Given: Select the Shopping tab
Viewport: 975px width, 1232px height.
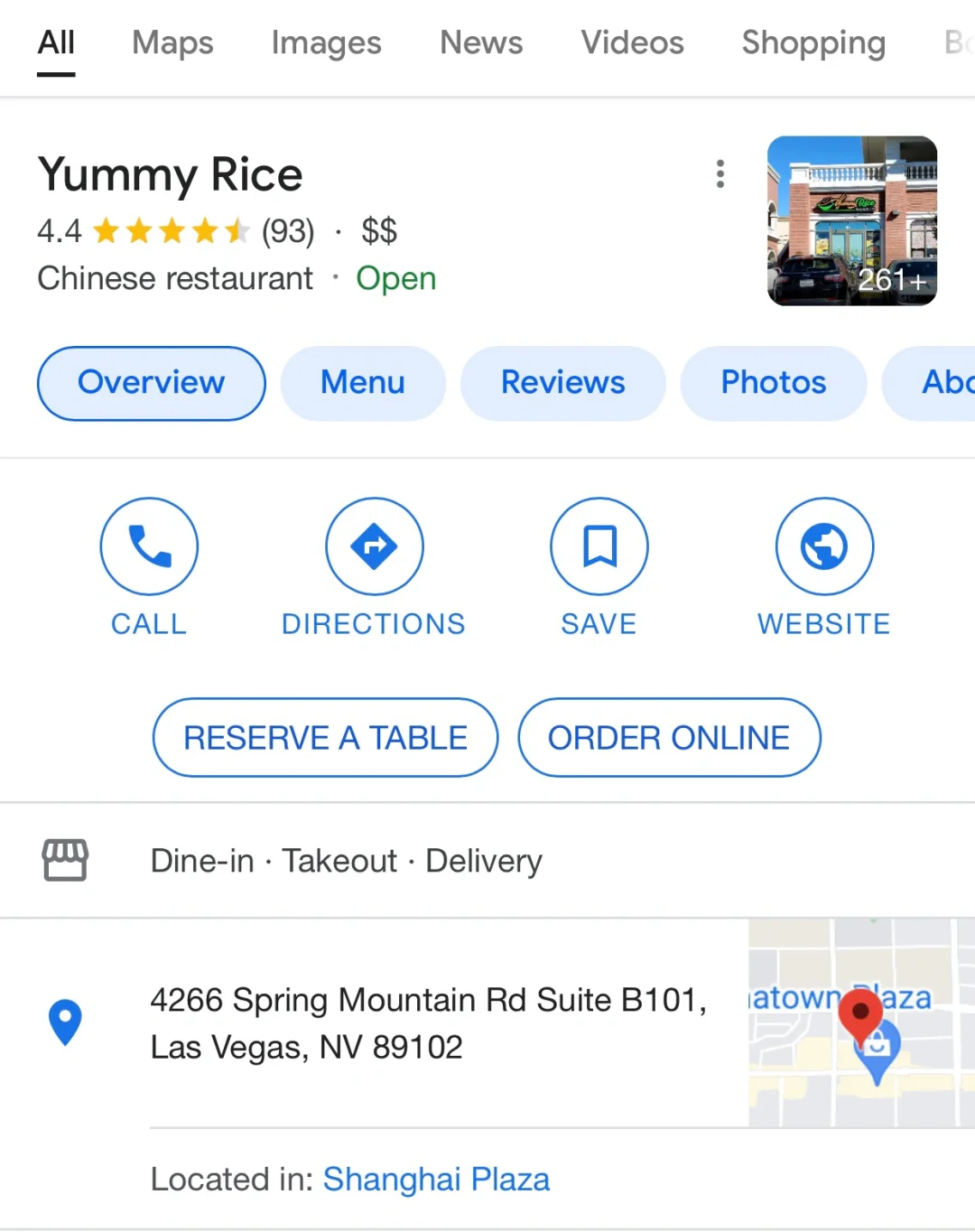Looking at the screenshot, I should [812, 42].
